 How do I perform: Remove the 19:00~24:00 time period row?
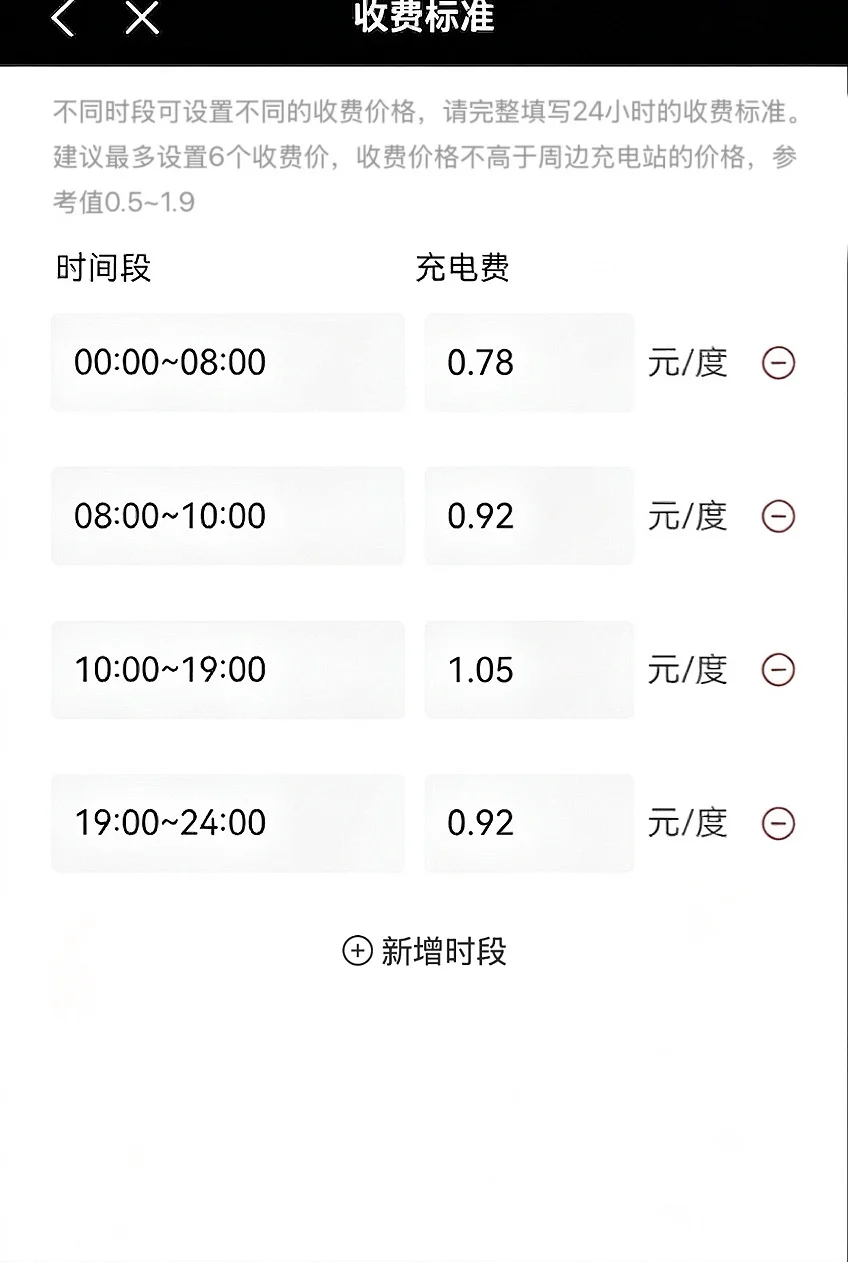[779, 823]
